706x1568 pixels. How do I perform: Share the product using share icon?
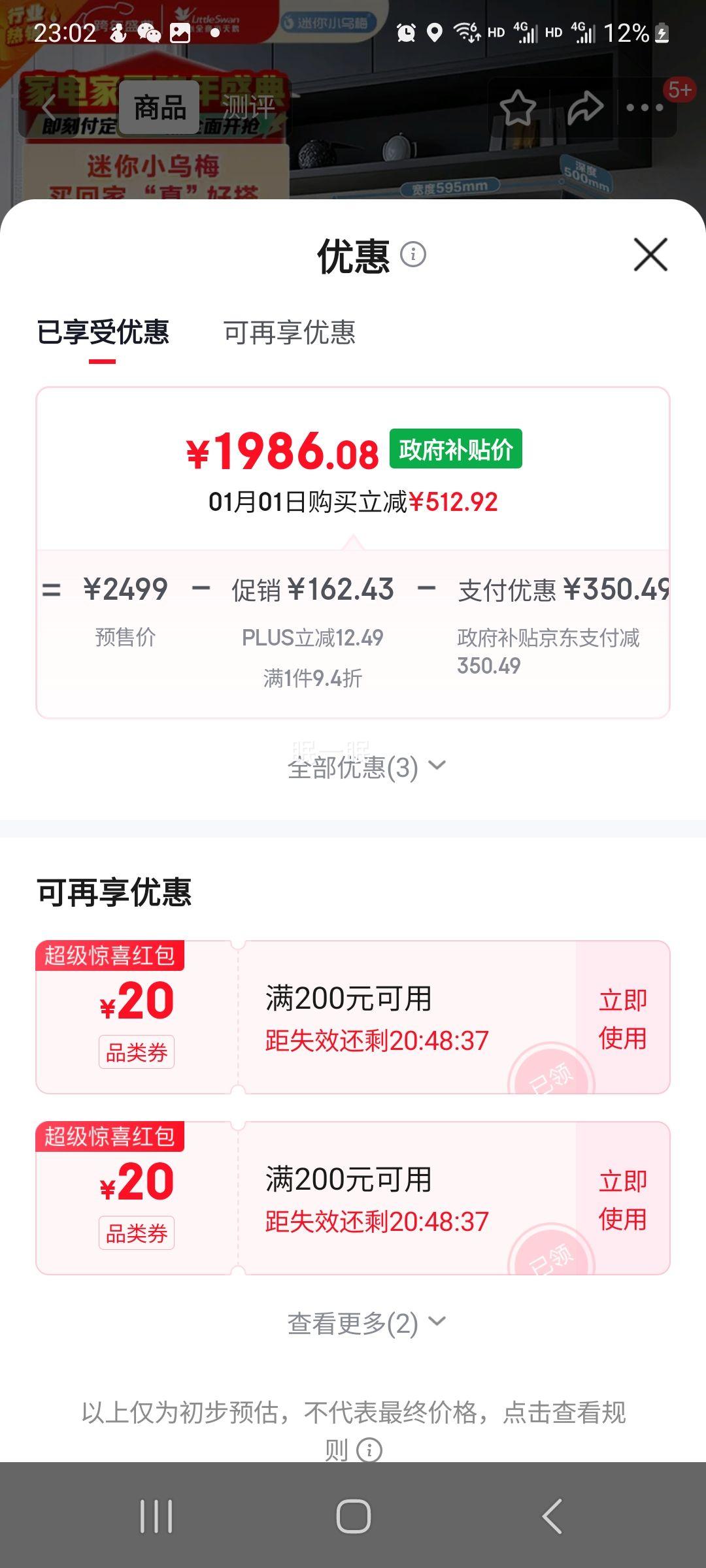585,106
